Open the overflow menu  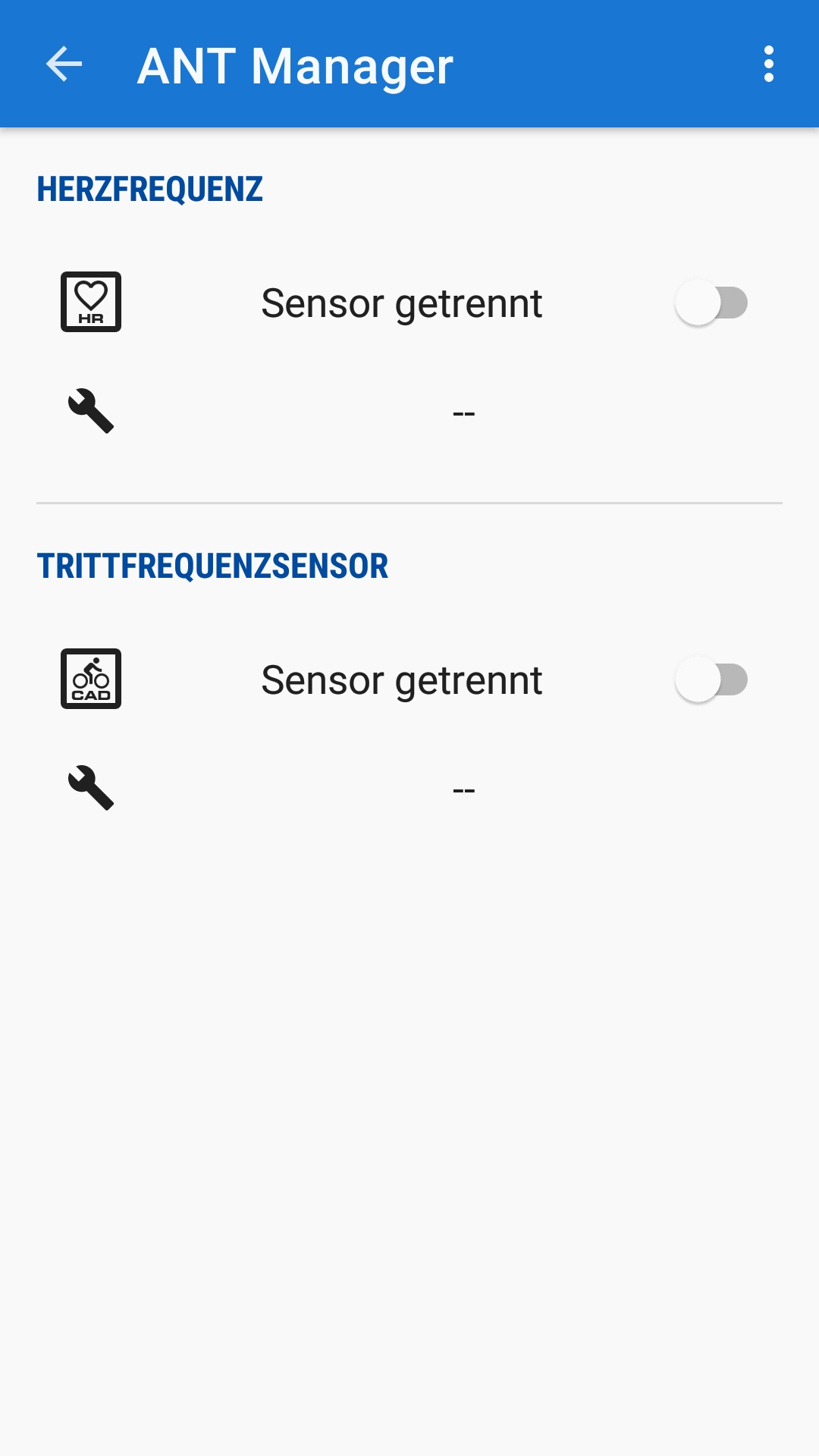(768, 64)
